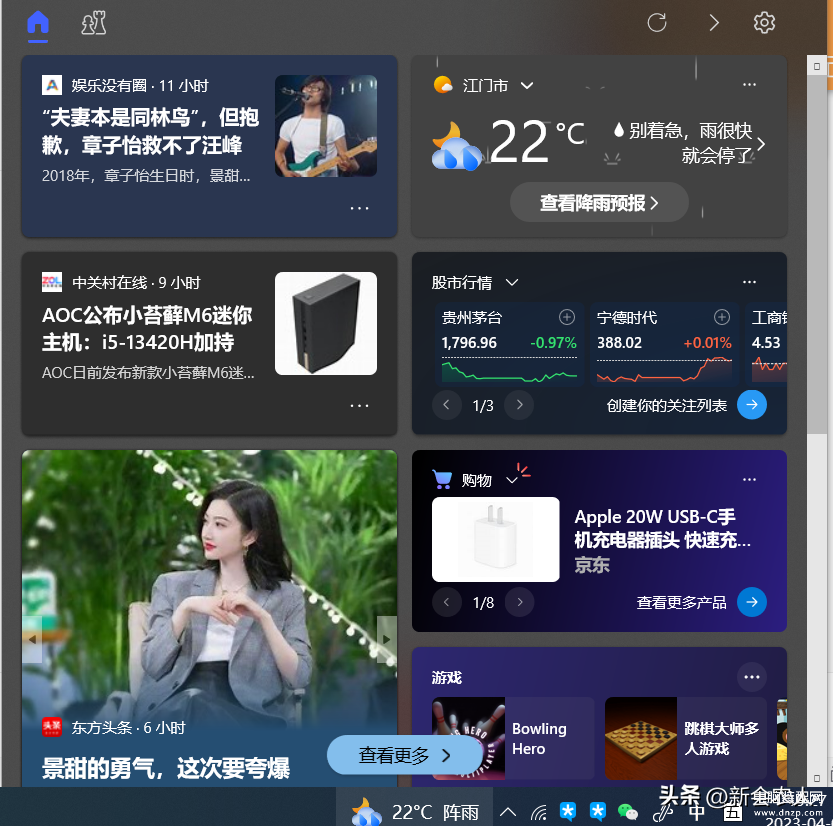Viewport: 833px width, 826px height.
Task: Open the home feed tab
Action: [x=38, y=23]
